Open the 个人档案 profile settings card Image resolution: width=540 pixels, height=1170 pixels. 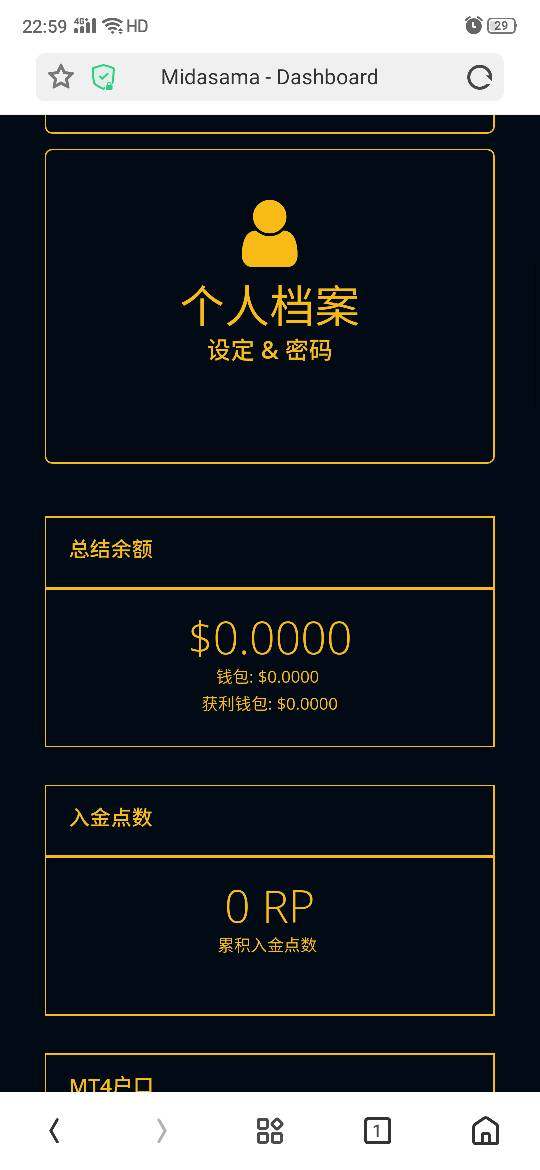point(269,306)
